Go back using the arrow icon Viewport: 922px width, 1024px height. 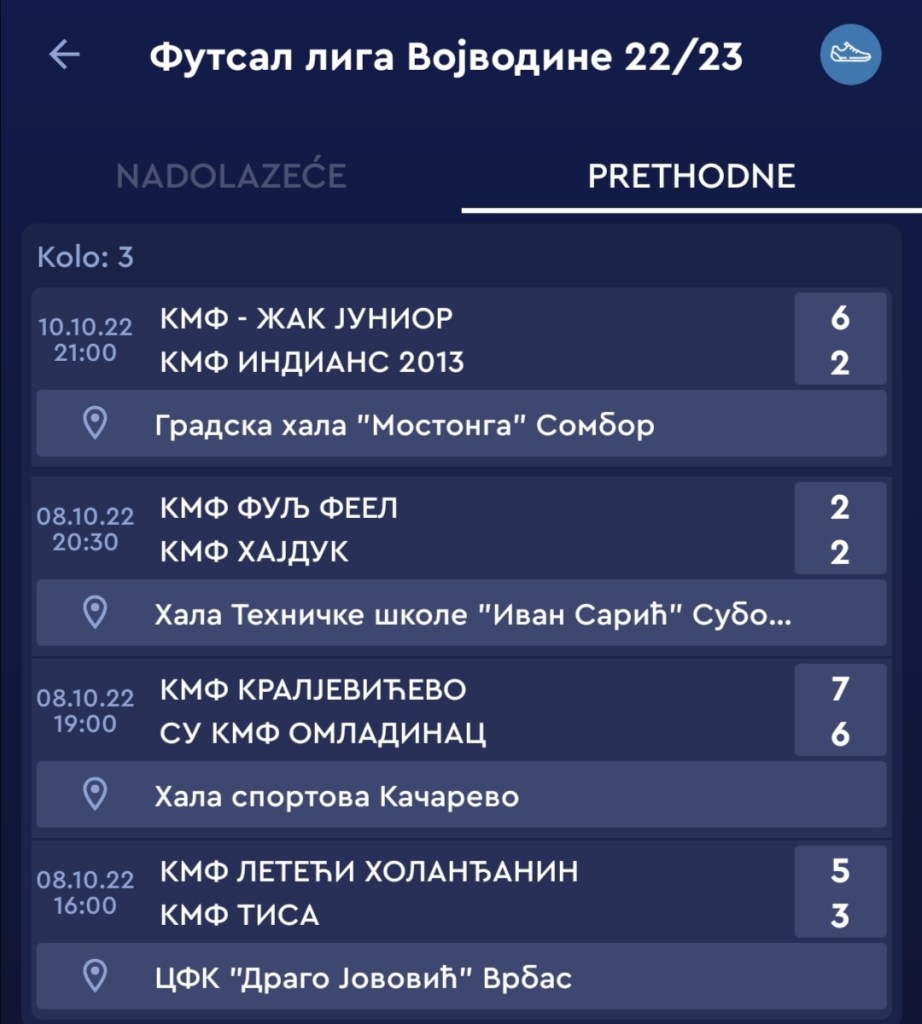(65, 56)
